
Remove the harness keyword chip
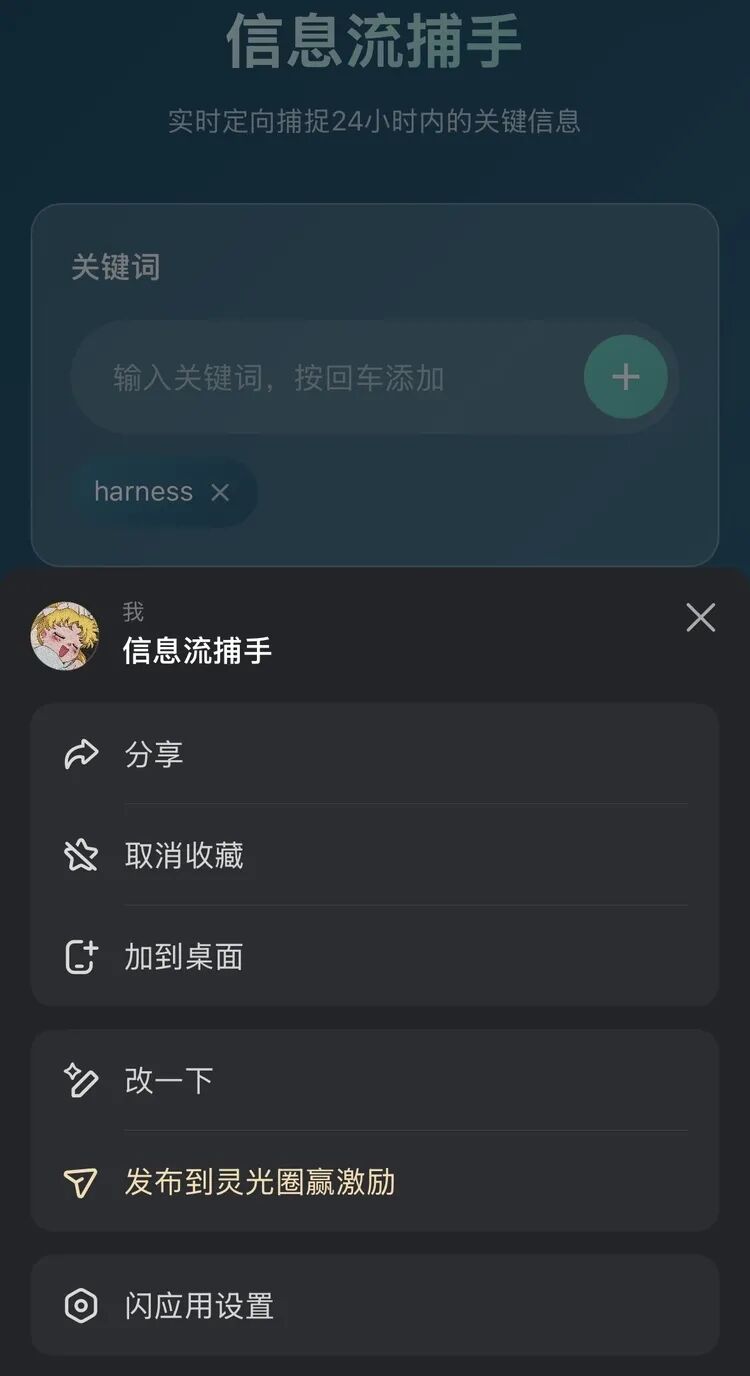coord(220,492)
